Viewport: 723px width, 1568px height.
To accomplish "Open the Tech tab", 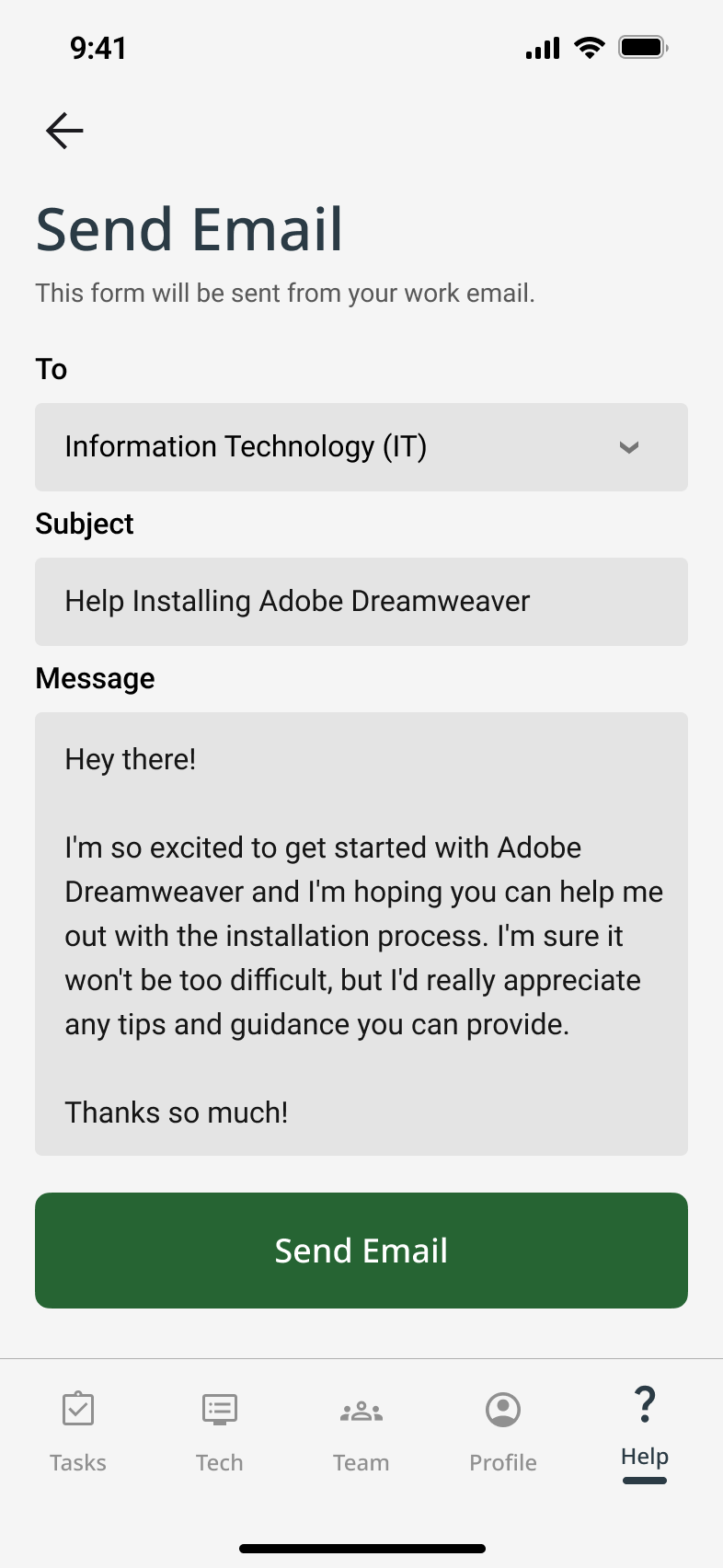I will 220,1431.
